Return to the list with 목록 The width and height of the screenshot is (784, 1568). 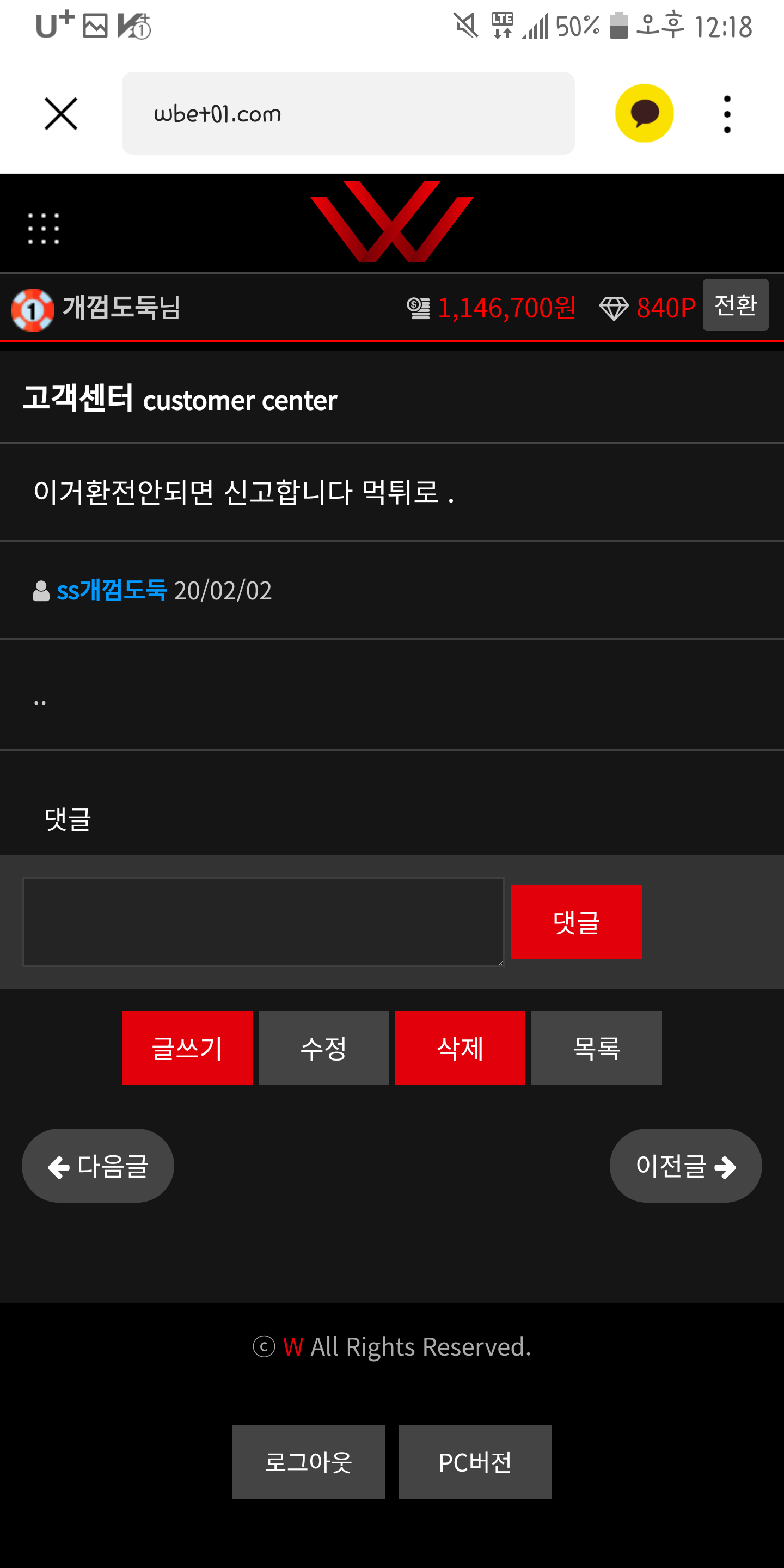[596, 1048]
